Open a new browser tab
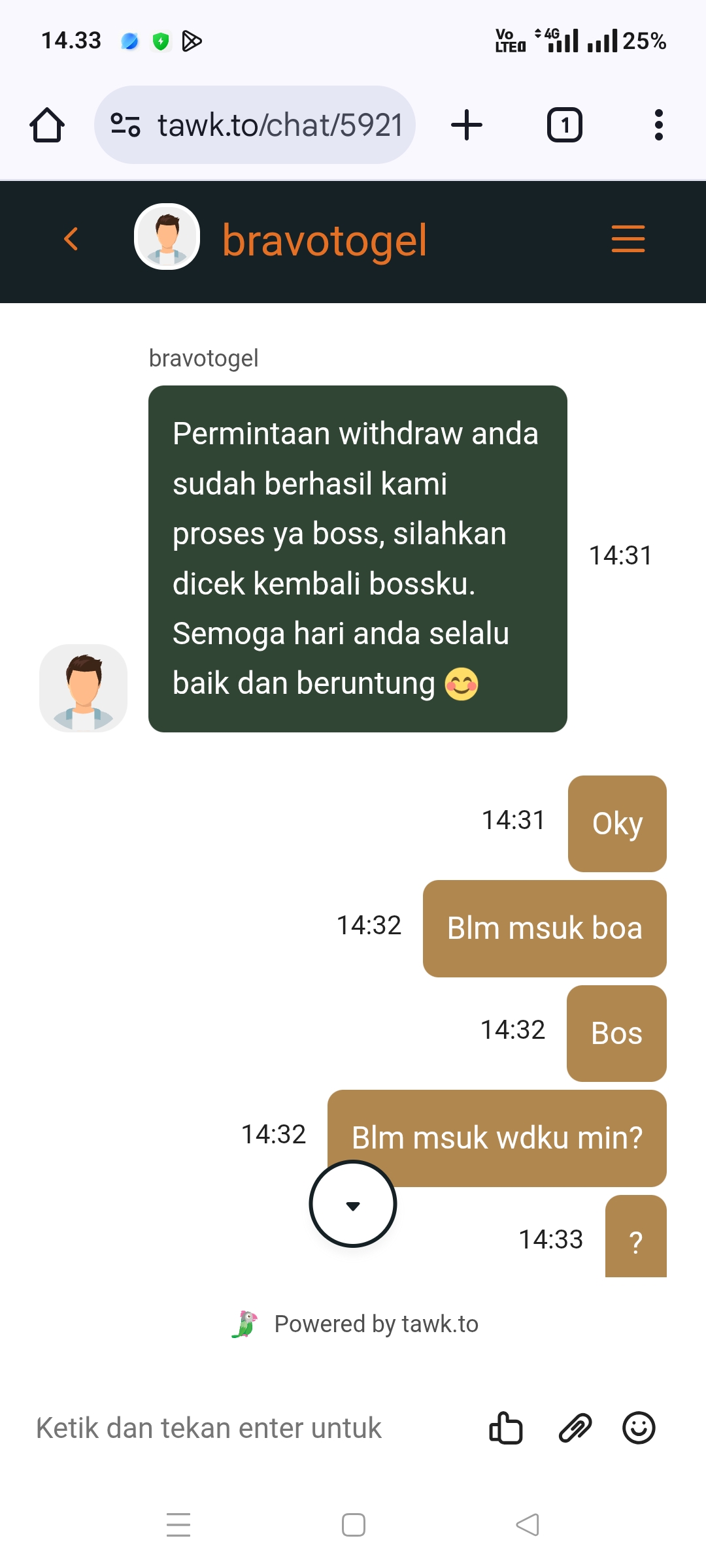706x1568 pixels. [467, 125]
